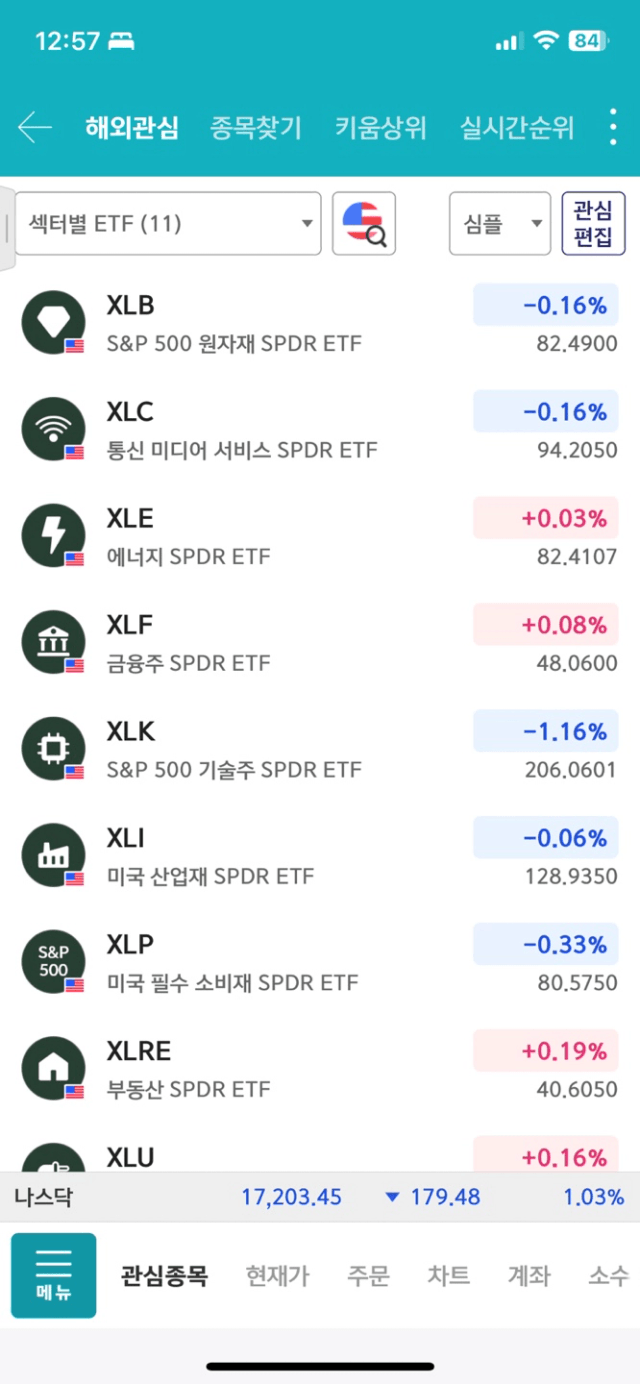Open the 실시간순위 tab
640x1384 pixels.
pyautogui.click(x=517, y=128)
